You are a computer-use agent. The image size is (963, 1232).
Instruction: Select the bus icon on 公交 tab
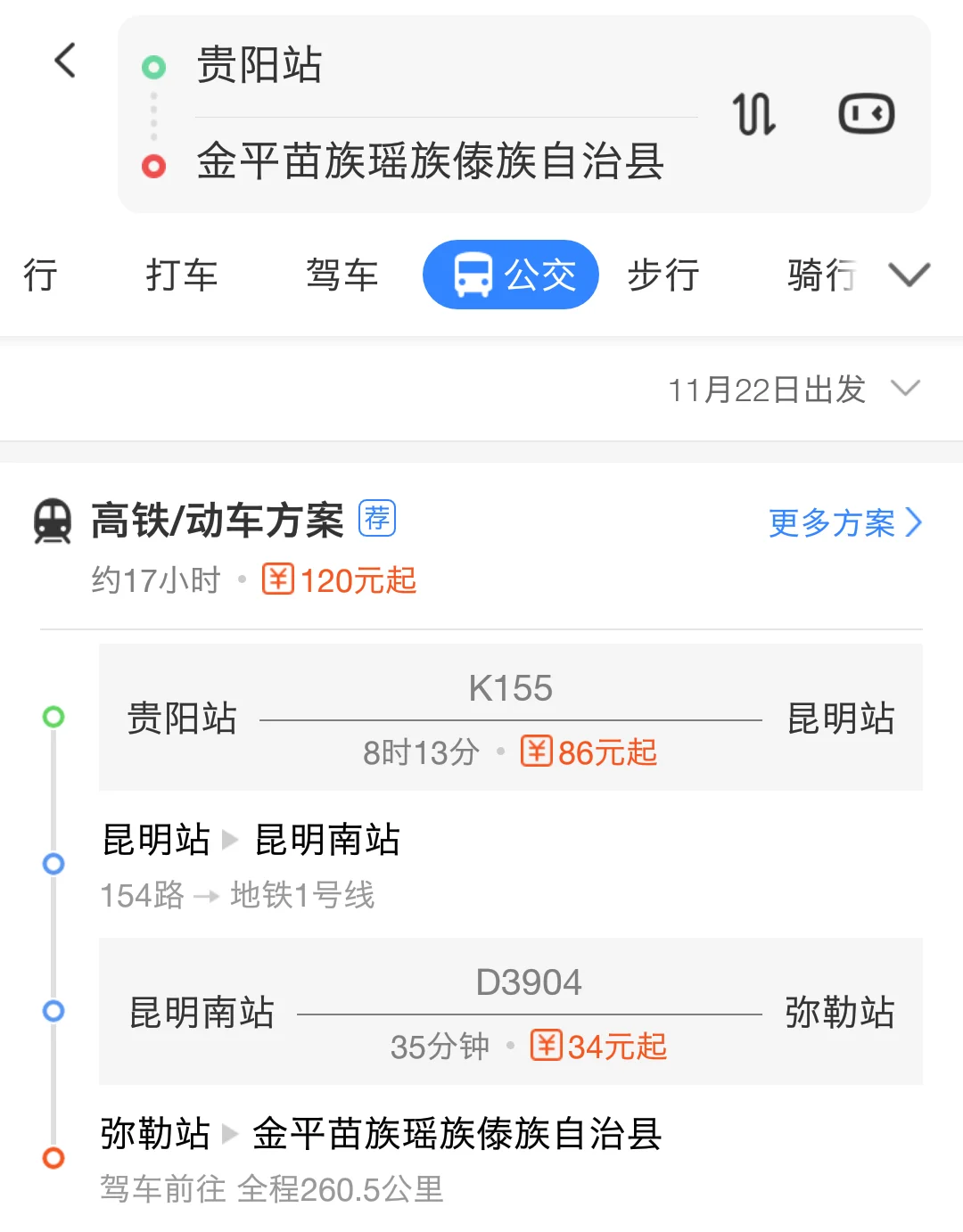point(473,275)
